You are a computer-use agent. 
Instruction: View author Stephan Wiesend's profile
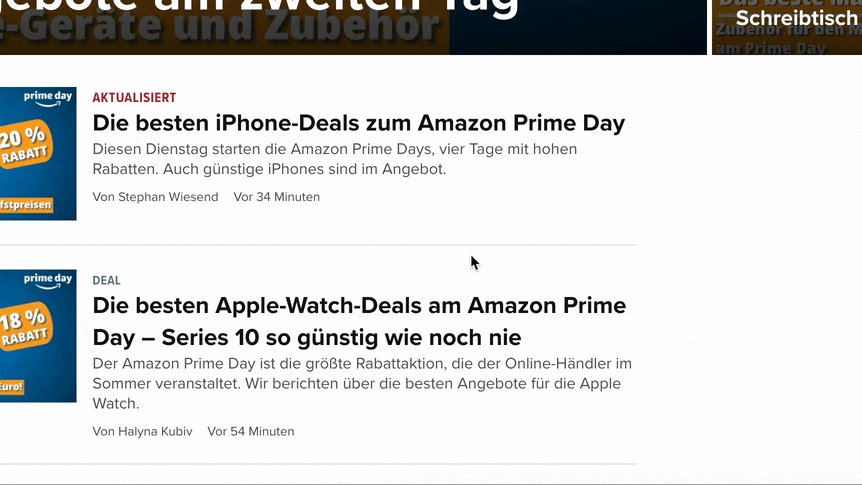[168, 197]
